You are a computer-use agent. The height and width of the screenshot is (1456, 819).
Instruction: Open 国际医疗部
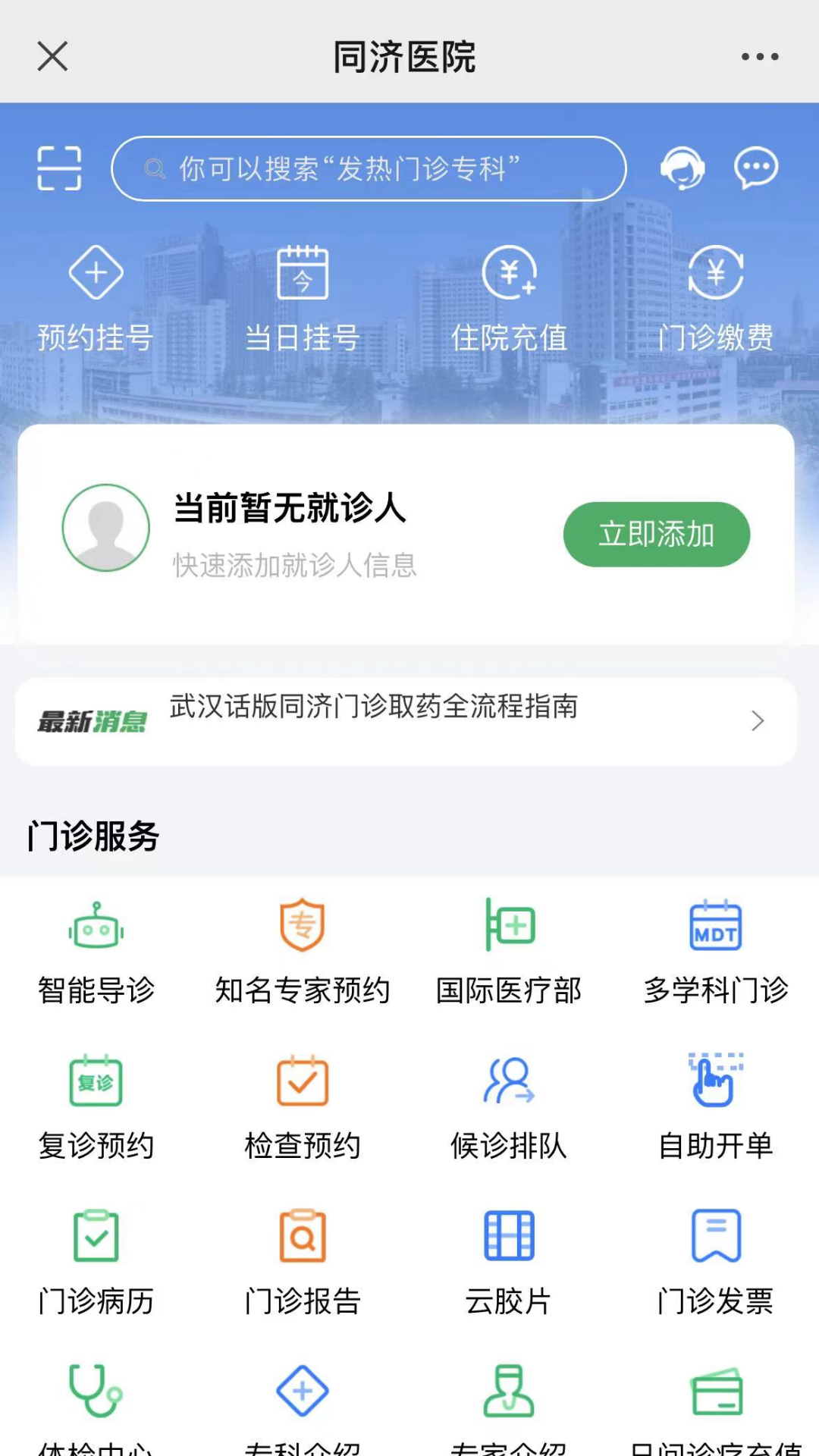(509, 952)
